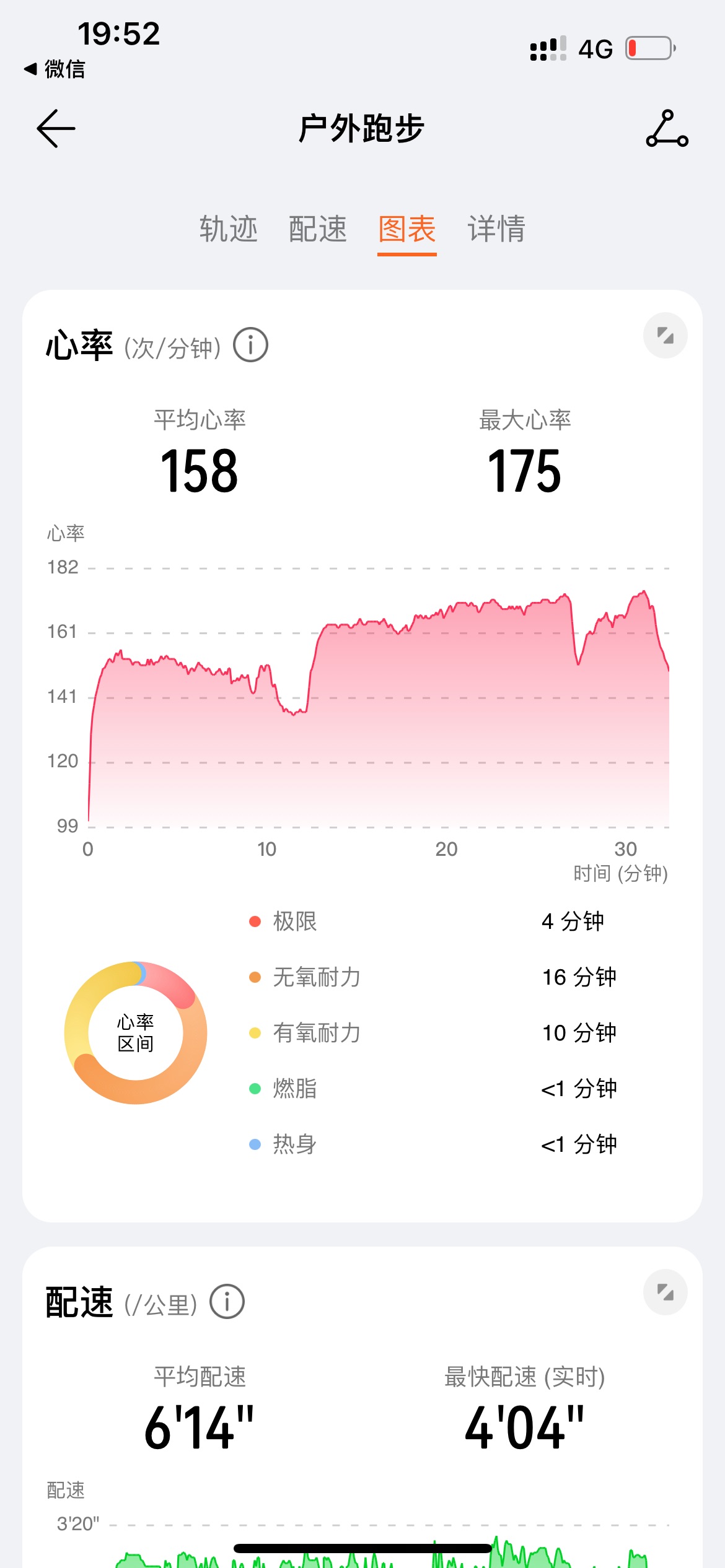Go back using the top-left arrow
The height and width of the screenshot is (1568, 725).
pos(56,129)
